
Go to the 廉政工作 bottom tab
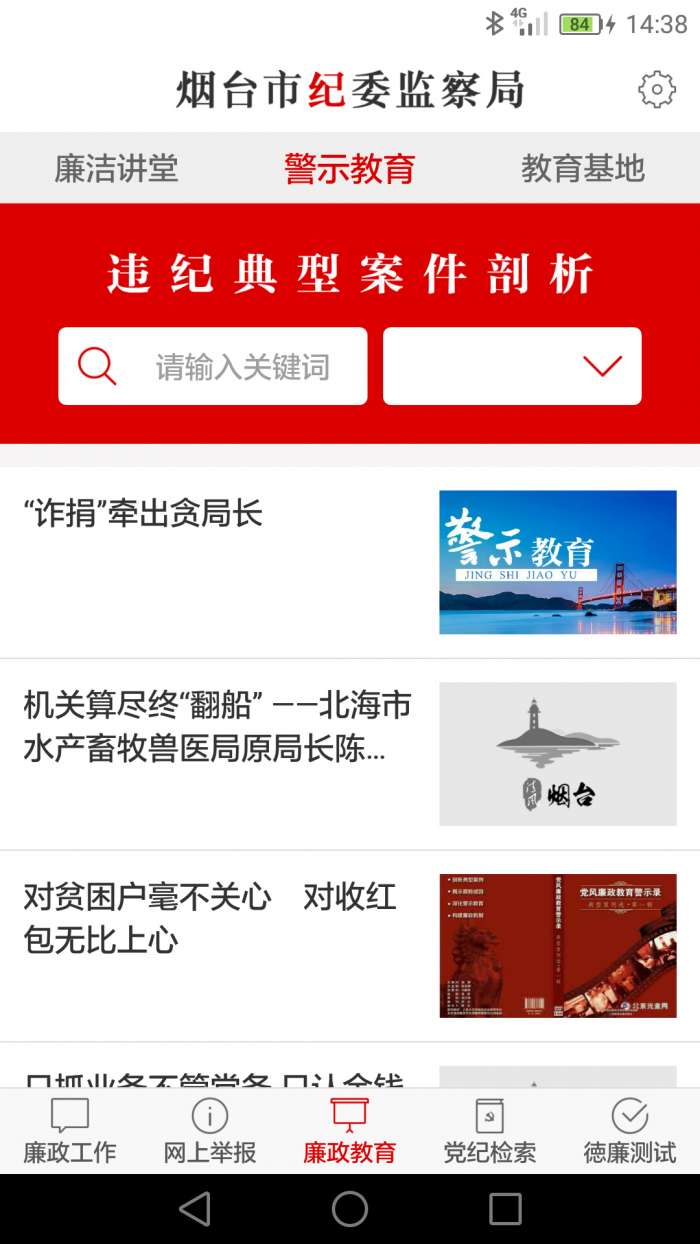(70, 1131)
